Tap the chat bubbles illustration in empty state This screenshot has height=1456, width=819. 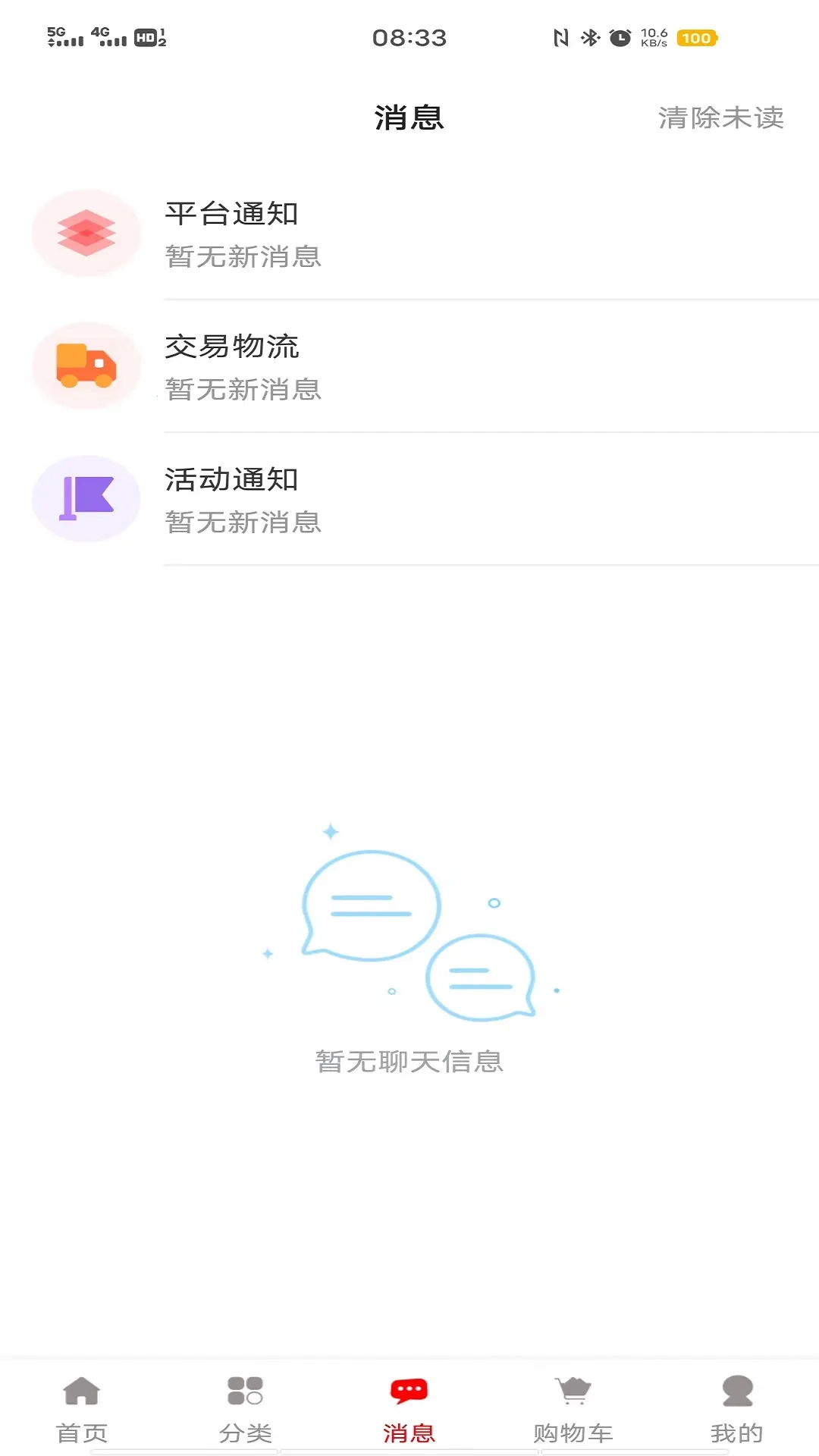click(409, 933)
